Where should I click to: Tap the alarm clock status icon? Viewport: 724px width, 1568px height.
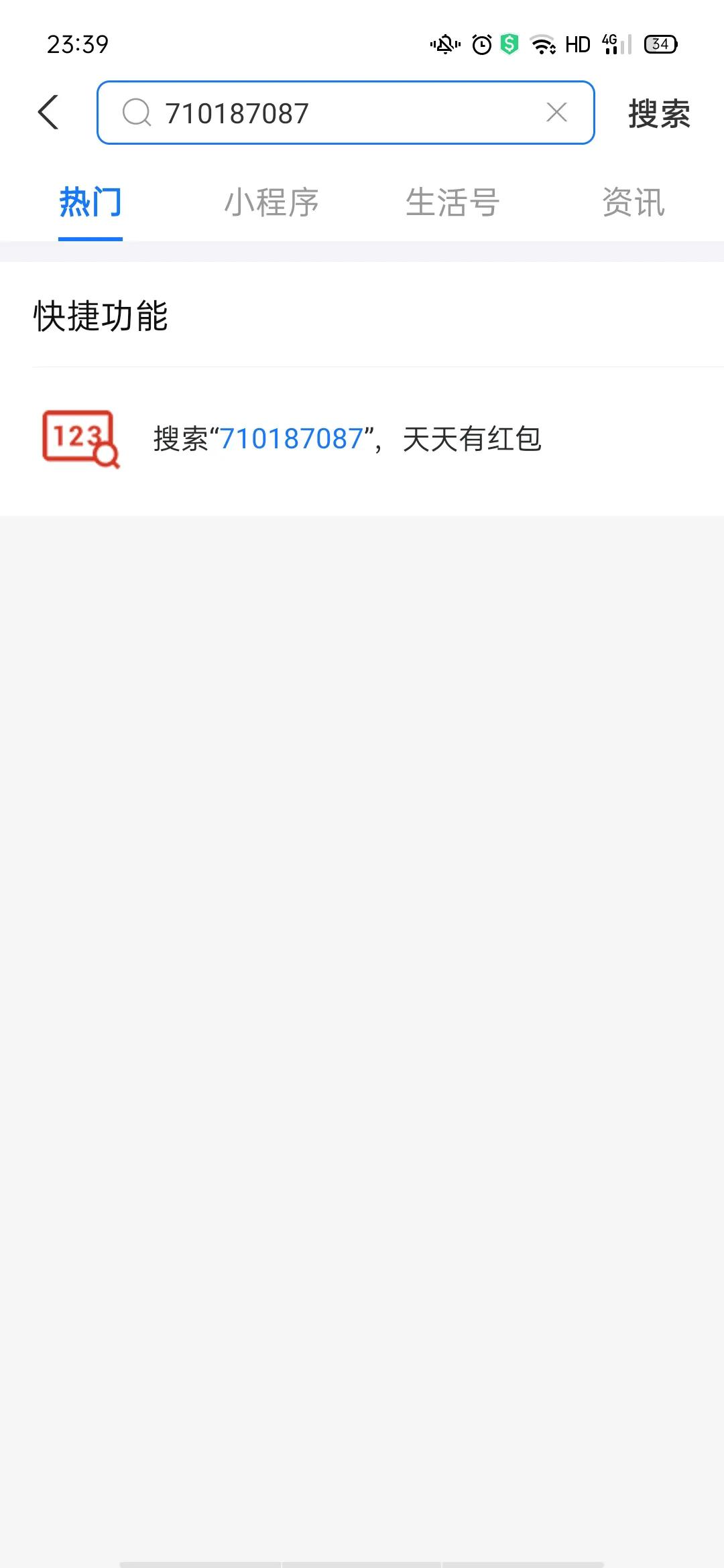[480, 44]
